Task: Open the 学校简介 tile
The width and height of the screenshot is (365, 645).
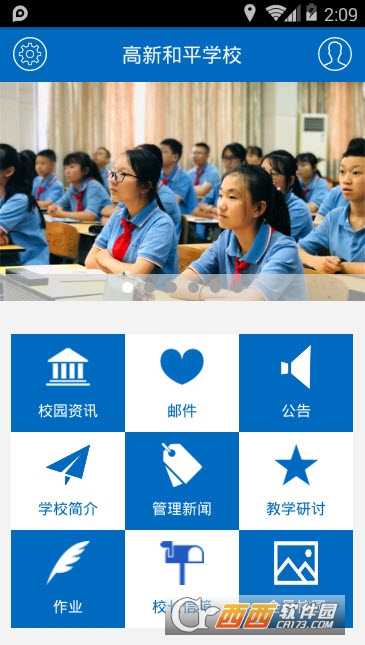Action: pyautogui.click(x=68, y=481)
